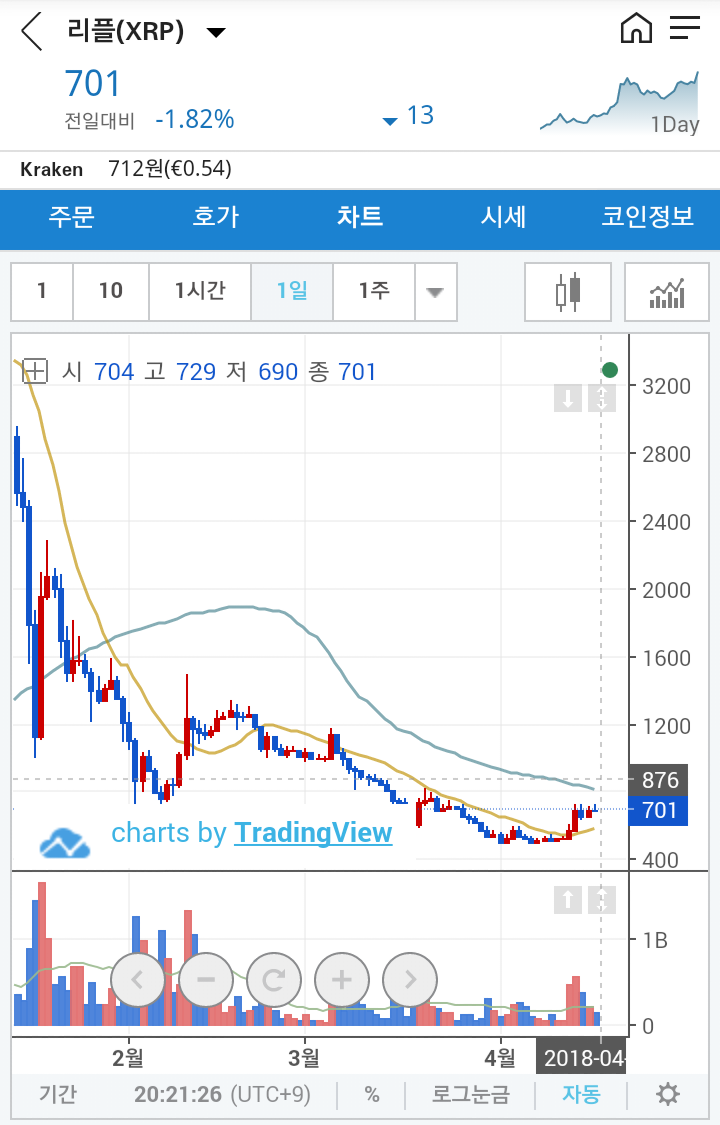Toggle 로그눈금 log scale mode
This screenshot has width=720, height=1125.
click(469, 1094)
